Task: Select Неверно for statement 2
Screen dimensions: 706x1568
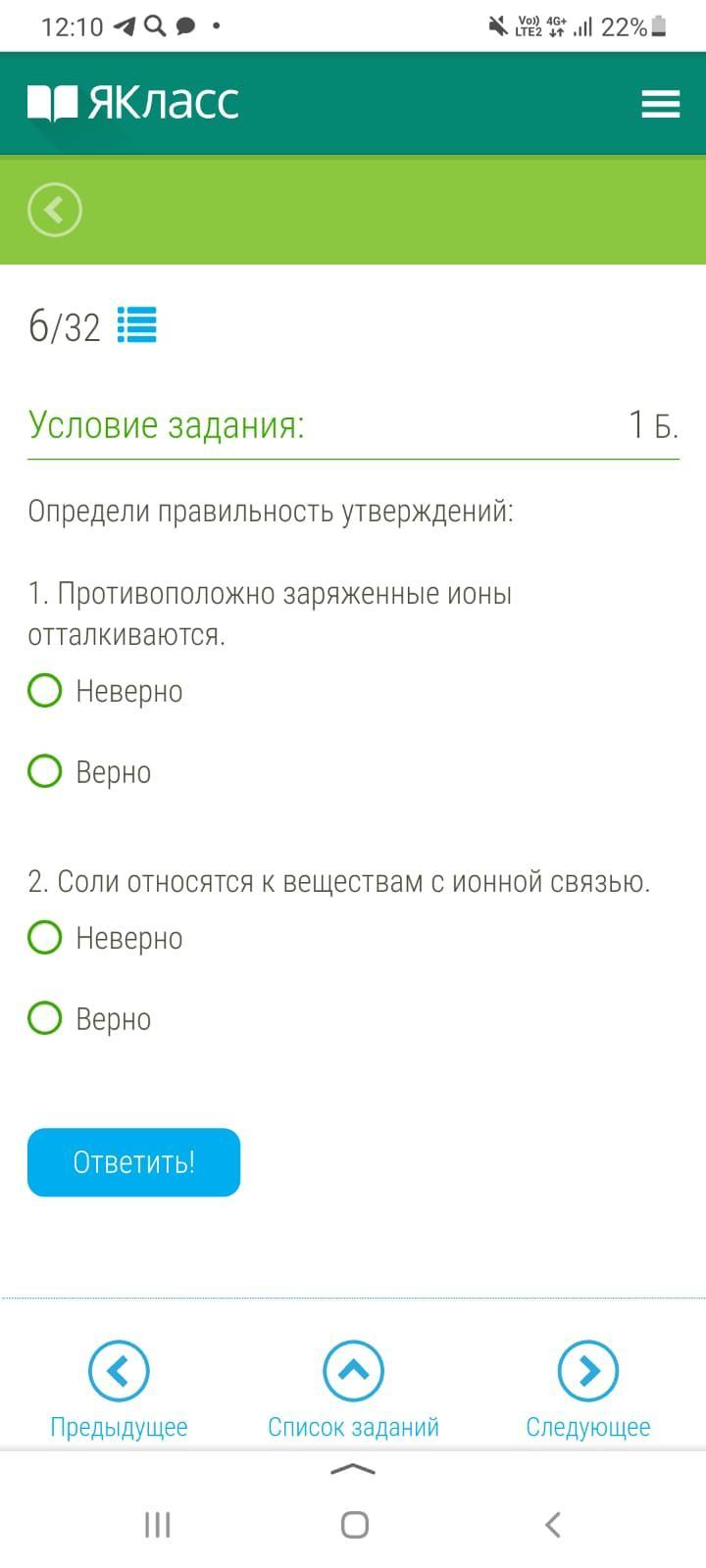Action: pyautogui.click(x=45, y=937)
